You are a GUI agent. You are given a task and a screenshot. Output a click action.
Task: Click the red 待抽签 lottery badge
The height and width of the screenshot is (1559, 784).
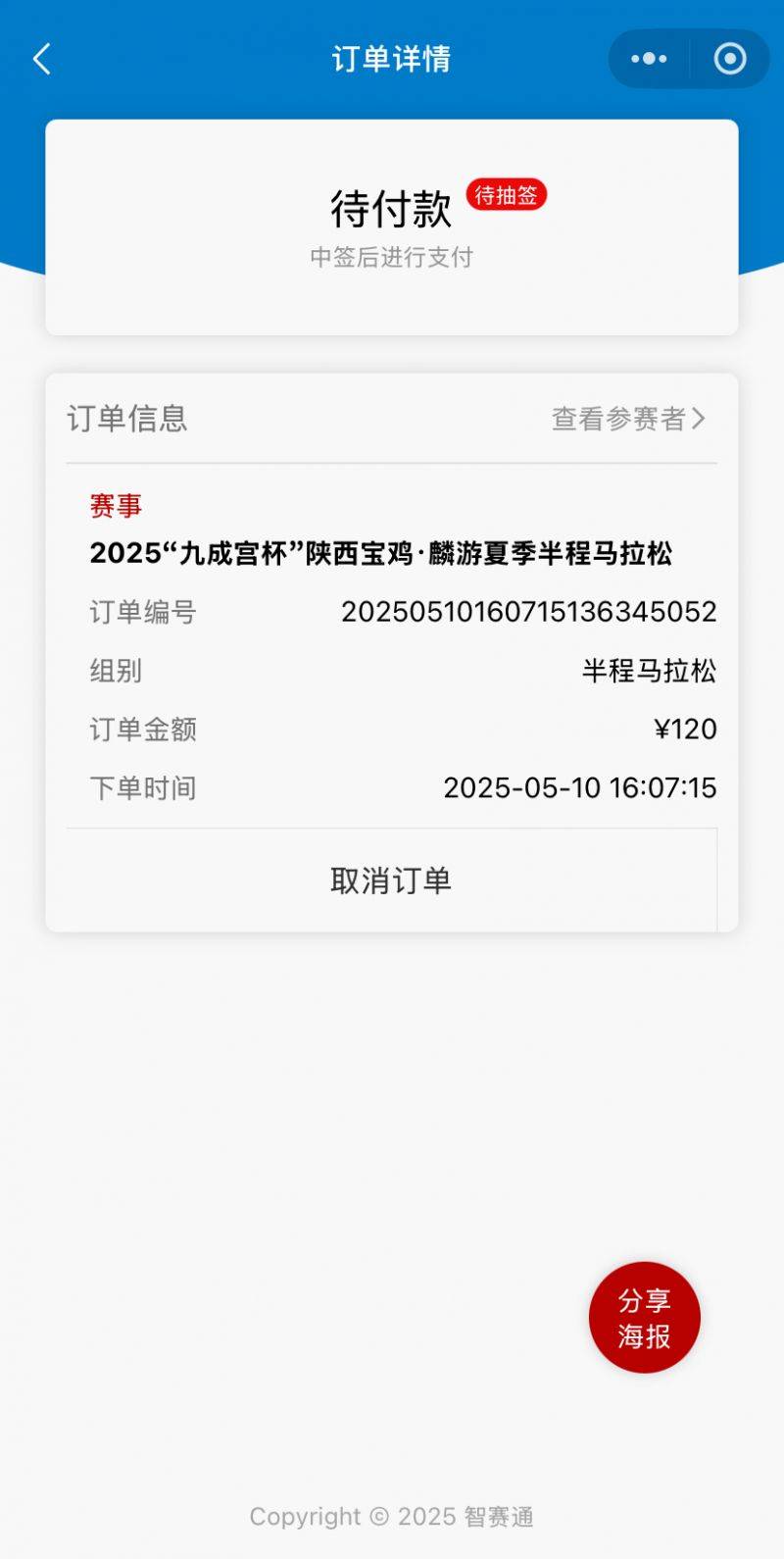[x=507, y=195]
